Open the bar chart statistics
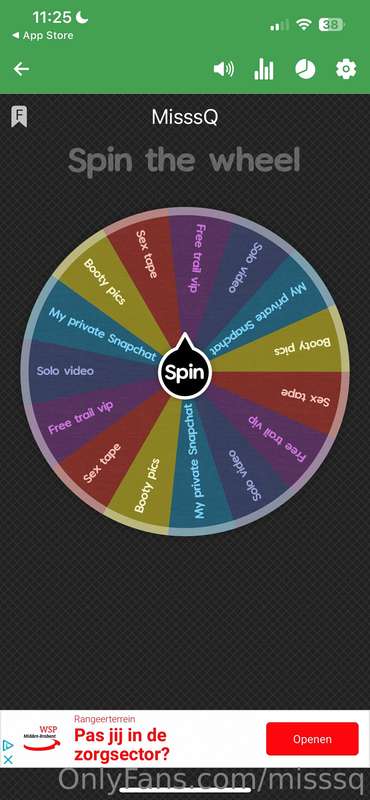The height and width of the screenshot is (800, 370). click(264, 69)
